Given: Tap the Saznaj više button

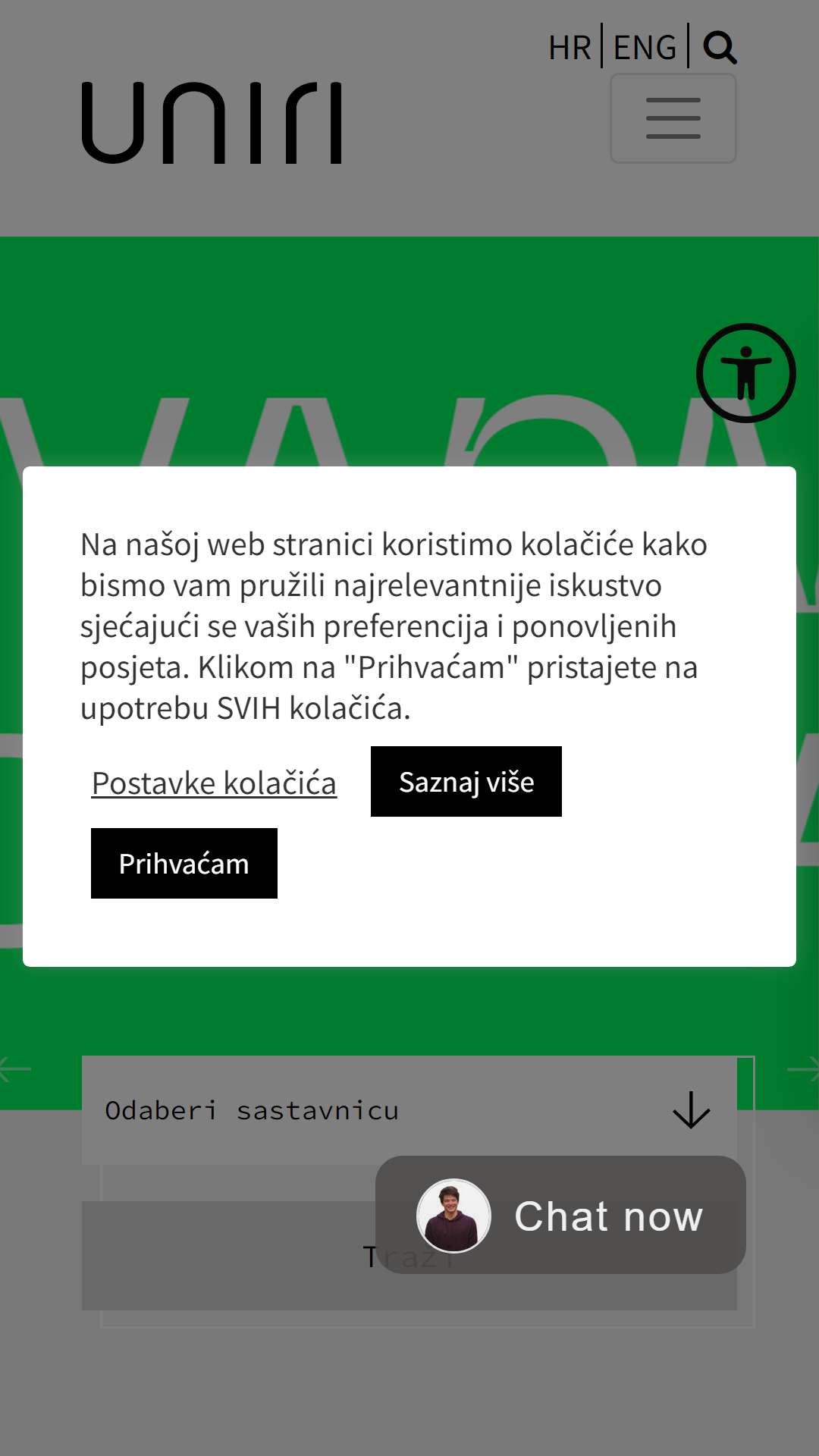Looking at the screenshot, I should click(x=466, y=781).
